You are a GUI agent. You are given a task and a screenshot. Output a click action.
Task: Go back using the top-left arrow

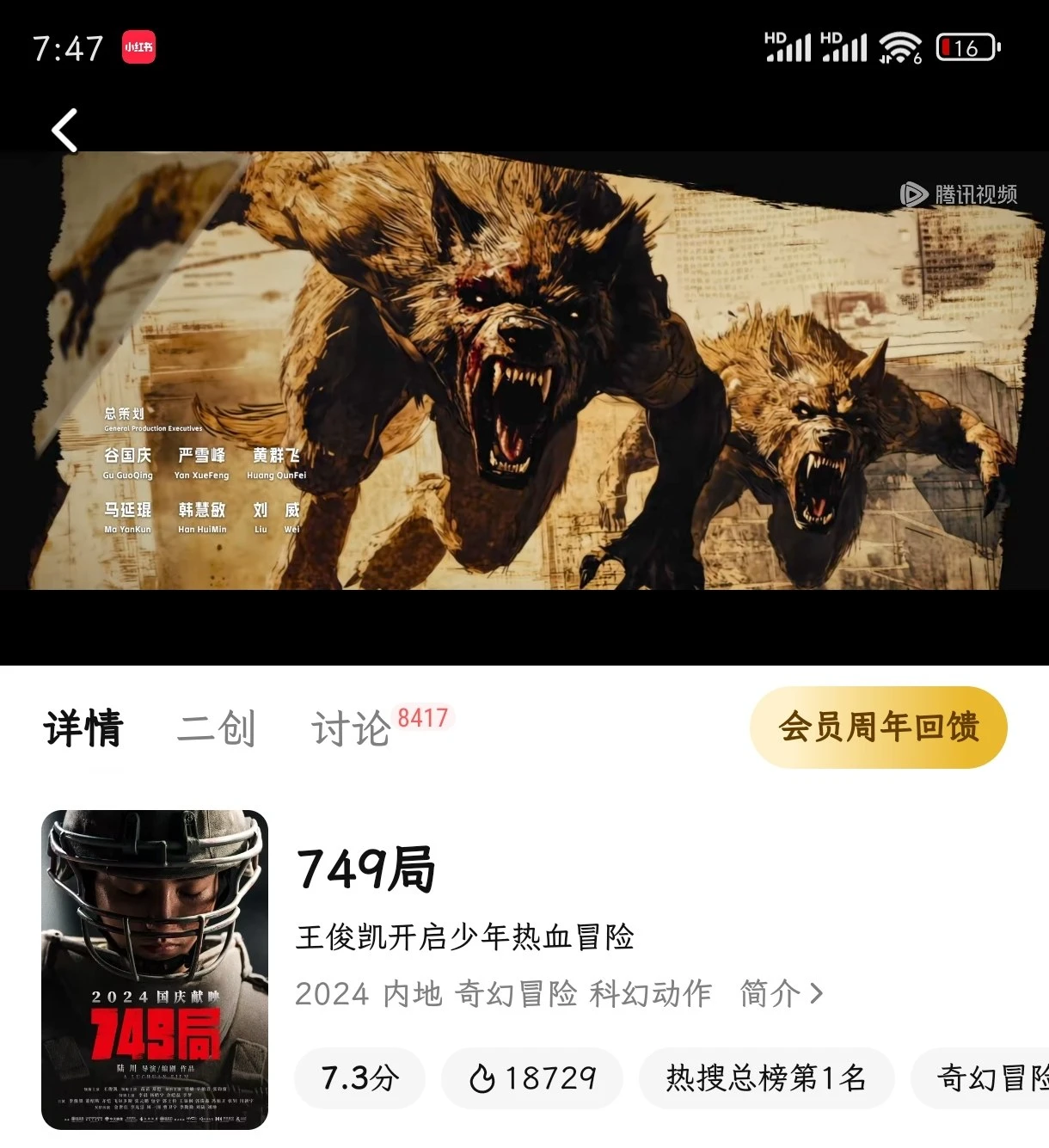click(x=64, y=131)
